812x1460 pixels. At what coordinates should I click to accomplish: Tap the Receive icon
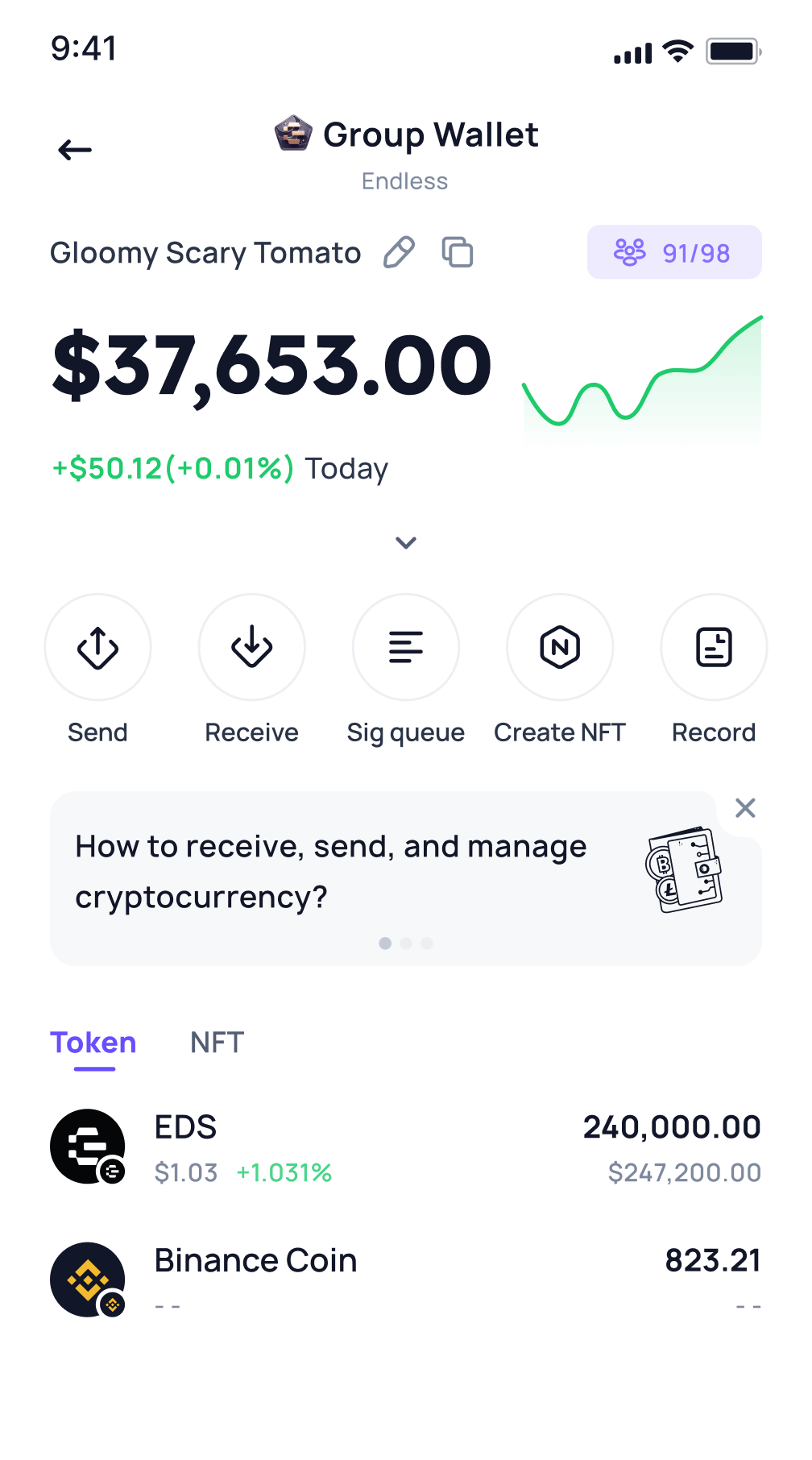pos(251,647)
